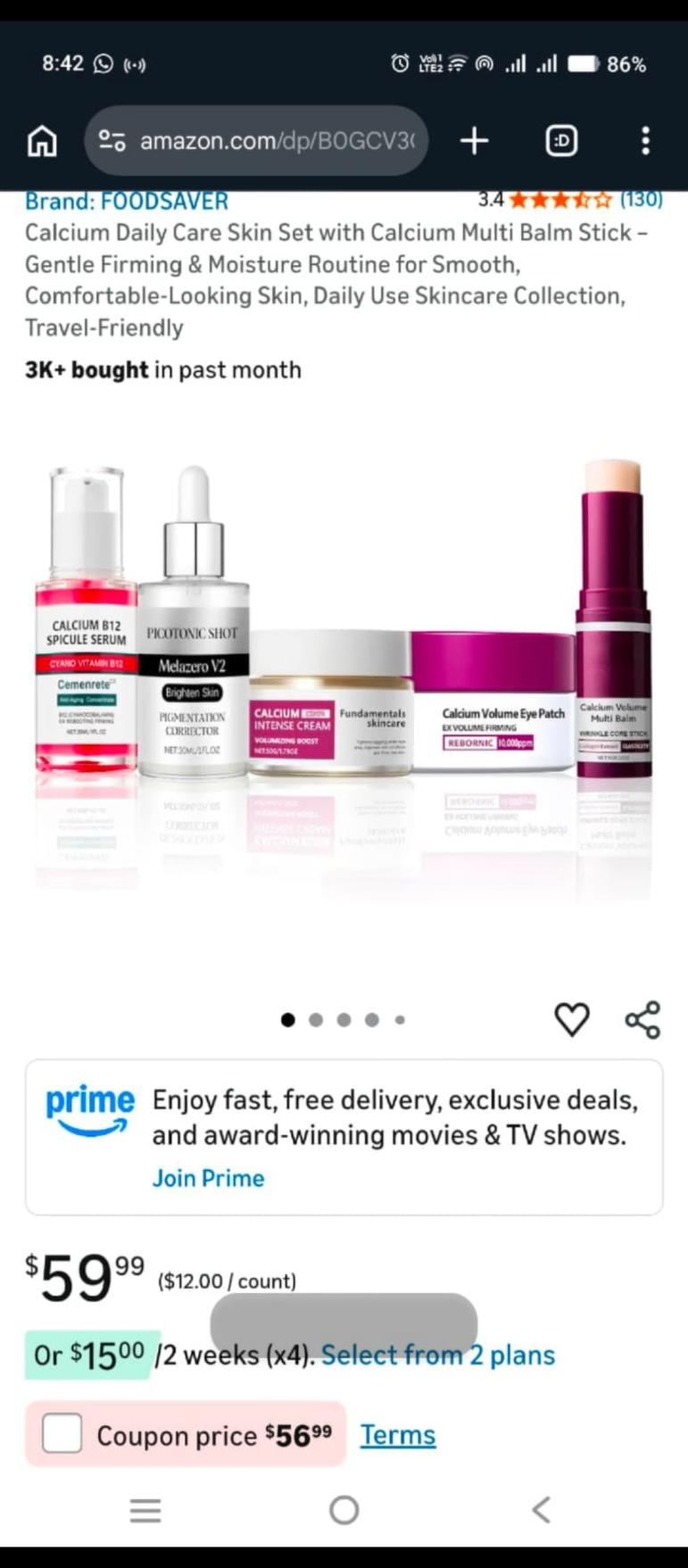Tap the Join Prime link
Viewport: 688px width, 1568px height.
click(208, 1178)
